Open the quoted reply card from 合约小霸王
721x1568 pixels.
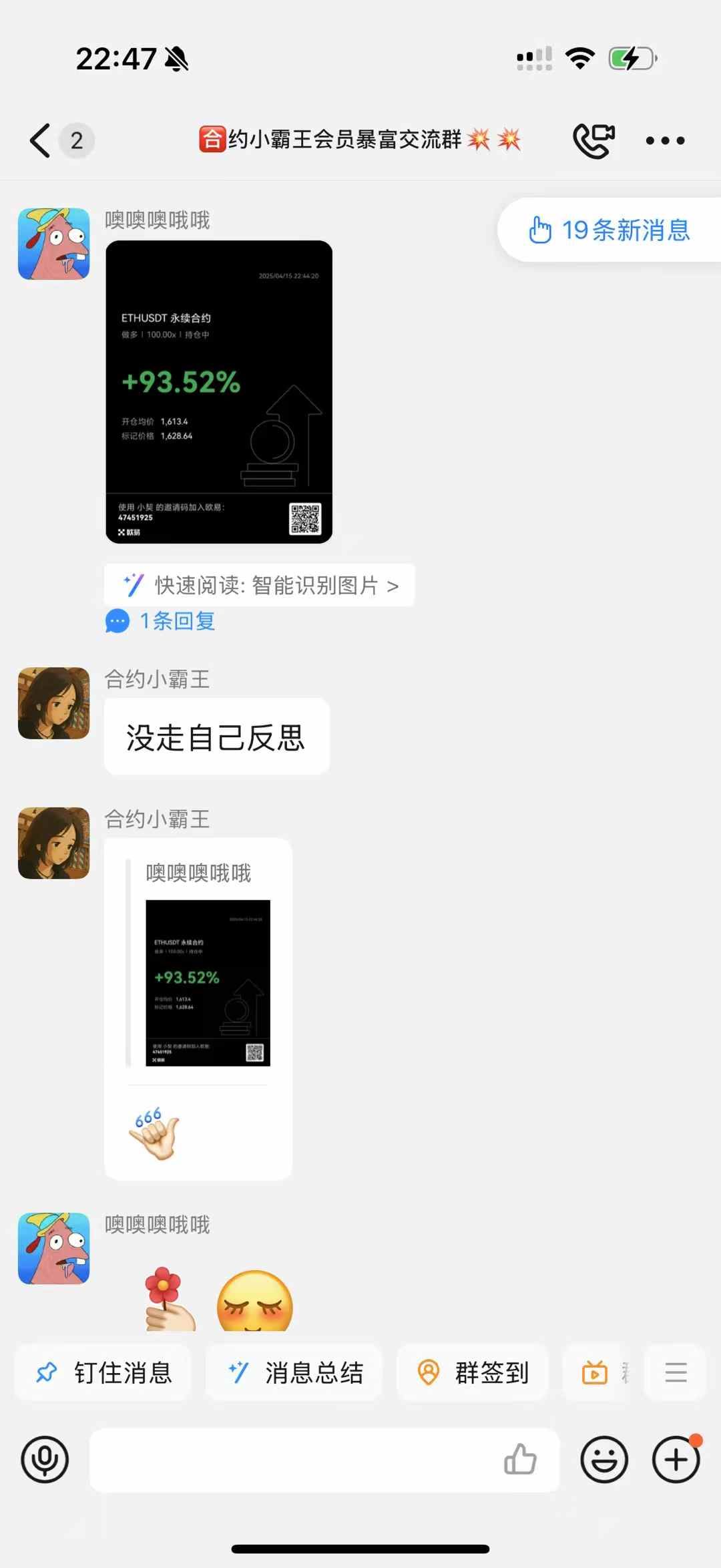click(198, 1008)
